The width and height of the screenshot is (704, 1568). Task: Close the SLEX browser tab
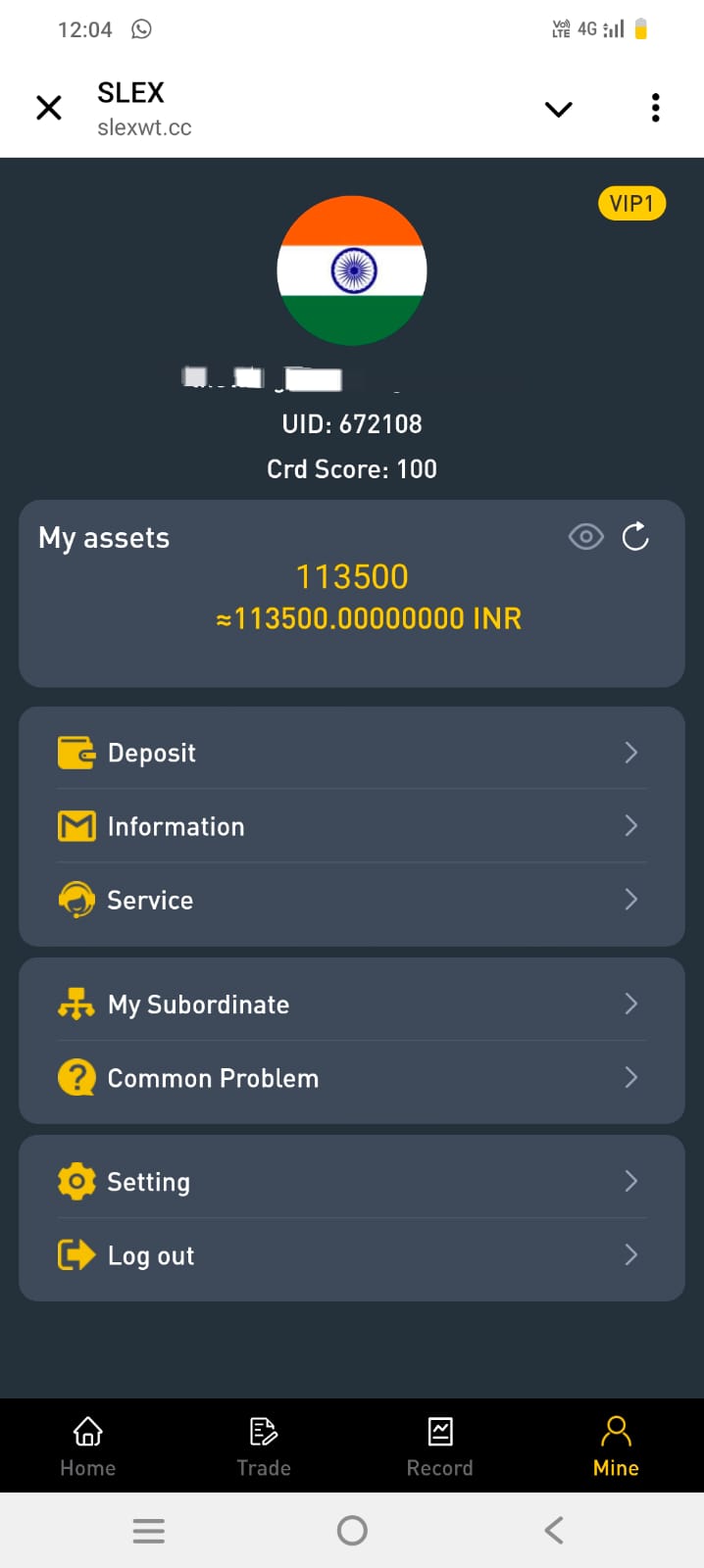pyautogui.click(x=49, y=108)
